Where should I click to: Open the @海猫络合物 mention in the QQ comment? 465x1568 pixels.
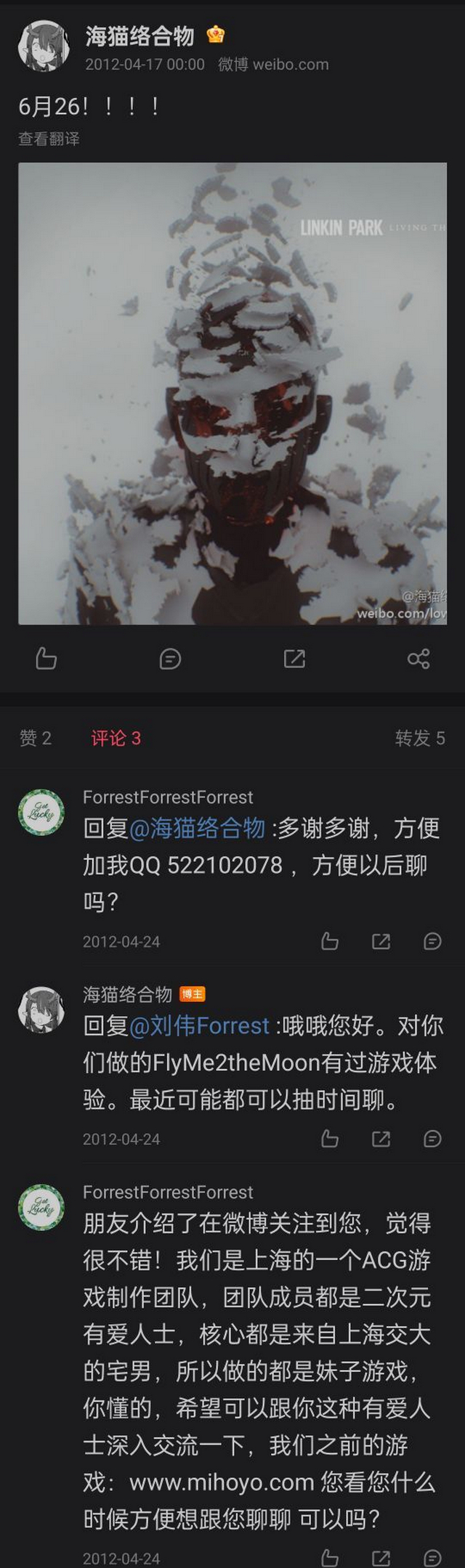[x=196, y=828]
